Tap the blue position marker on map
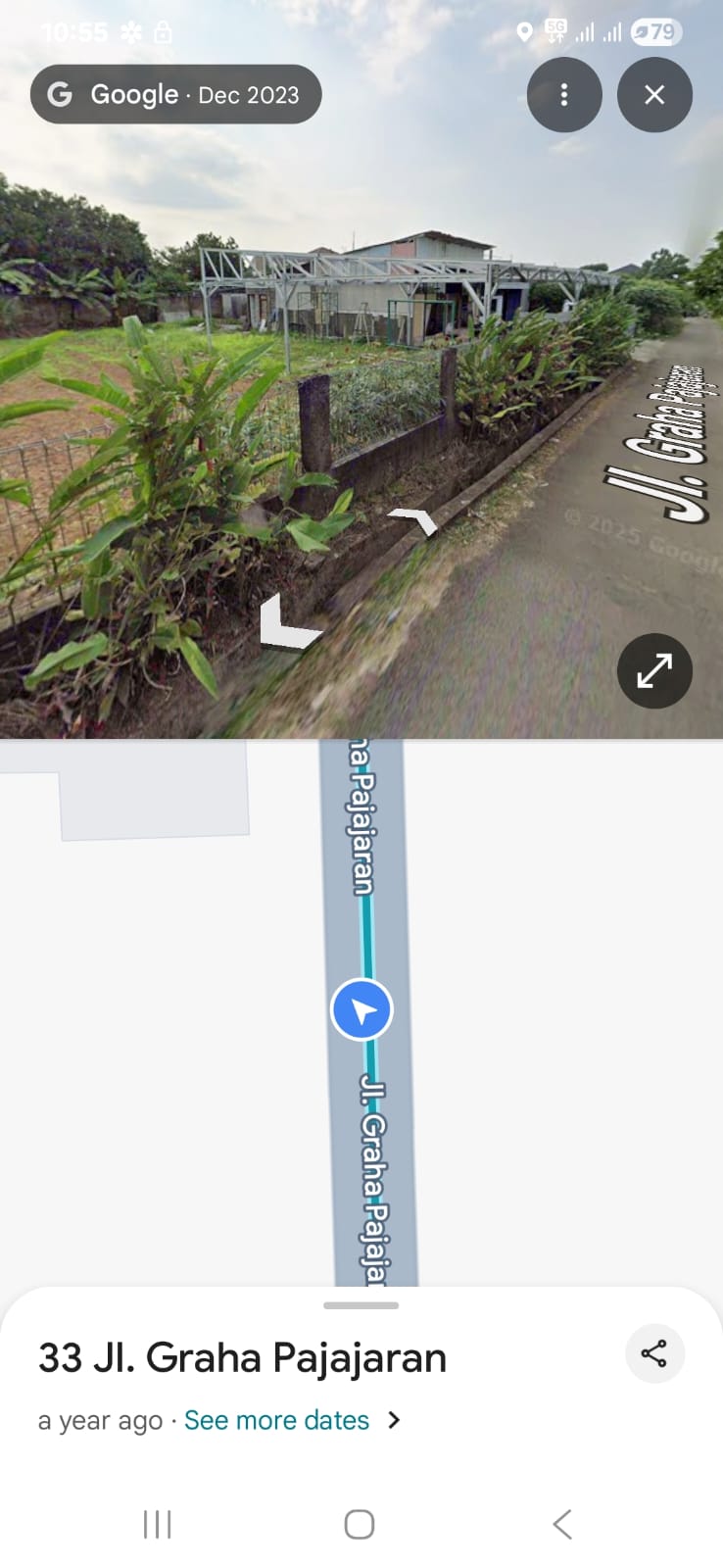 point(361,1009)
